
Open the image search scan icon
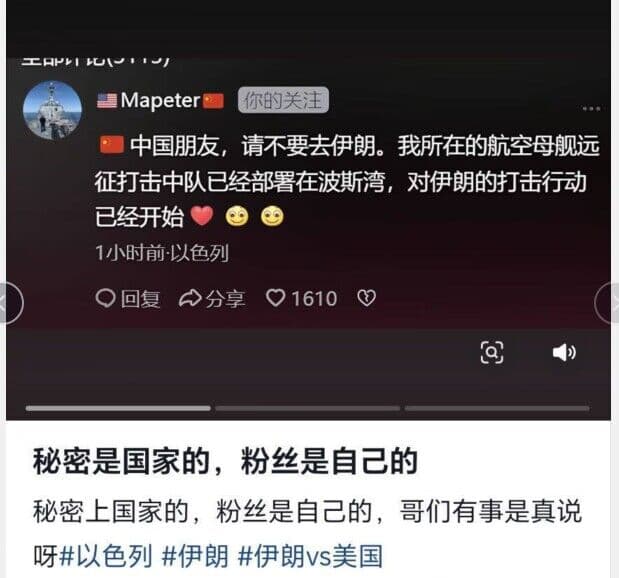[491, 352]
